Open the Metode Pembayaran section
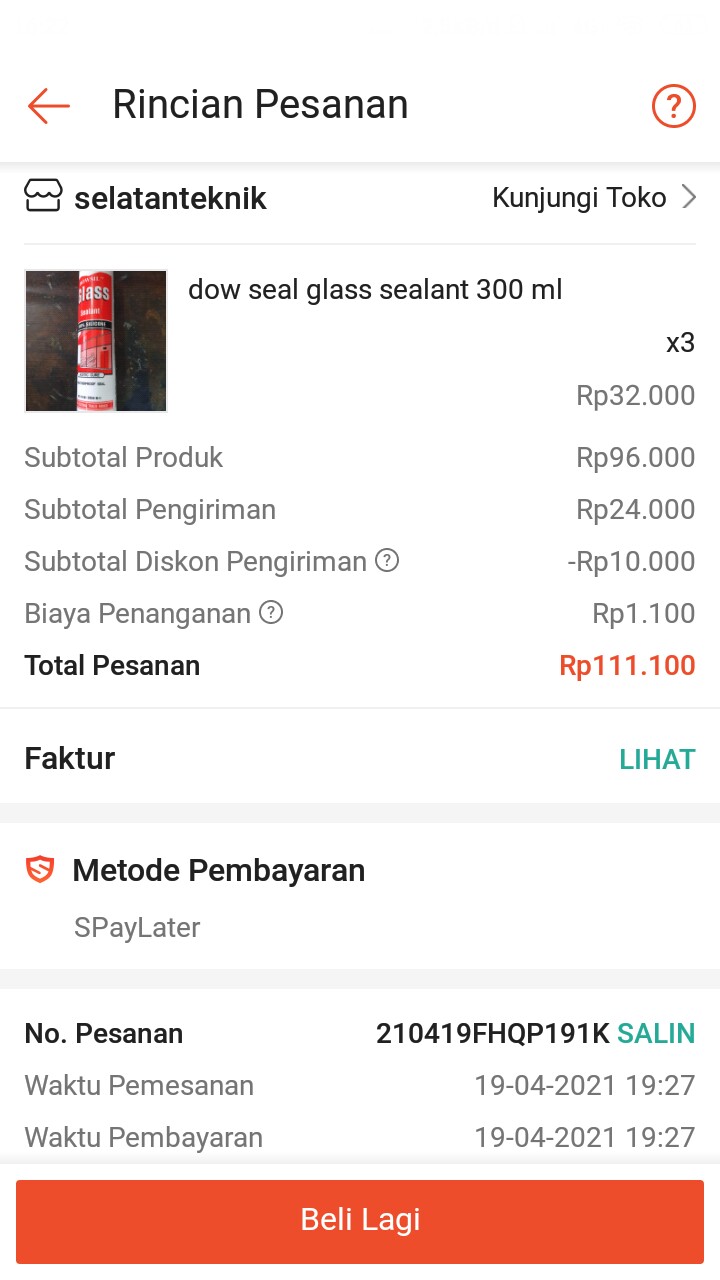Viewport: 720px width, 1280px height. (x=218, y=869)
